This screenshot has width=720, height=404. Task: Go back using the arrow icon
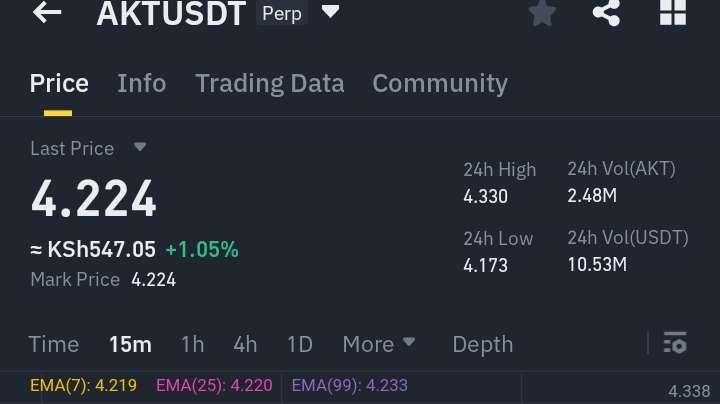(47, 13)
